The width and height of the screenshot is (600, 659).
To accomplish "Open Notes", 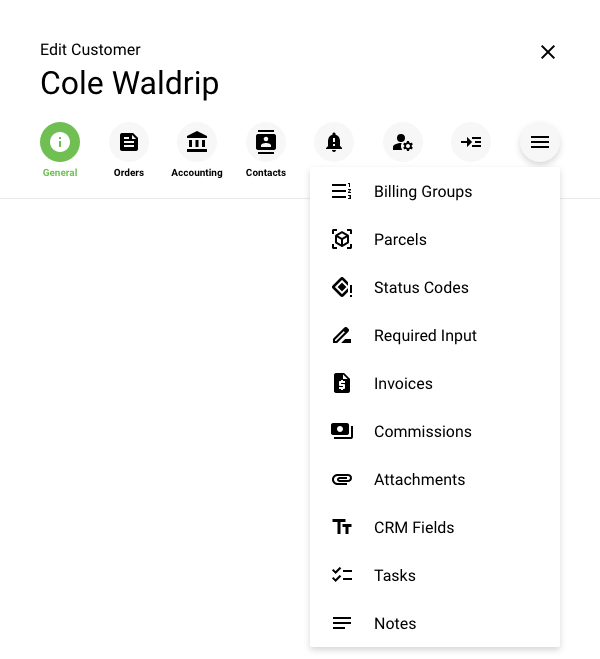I will click(x=394, y=624).
